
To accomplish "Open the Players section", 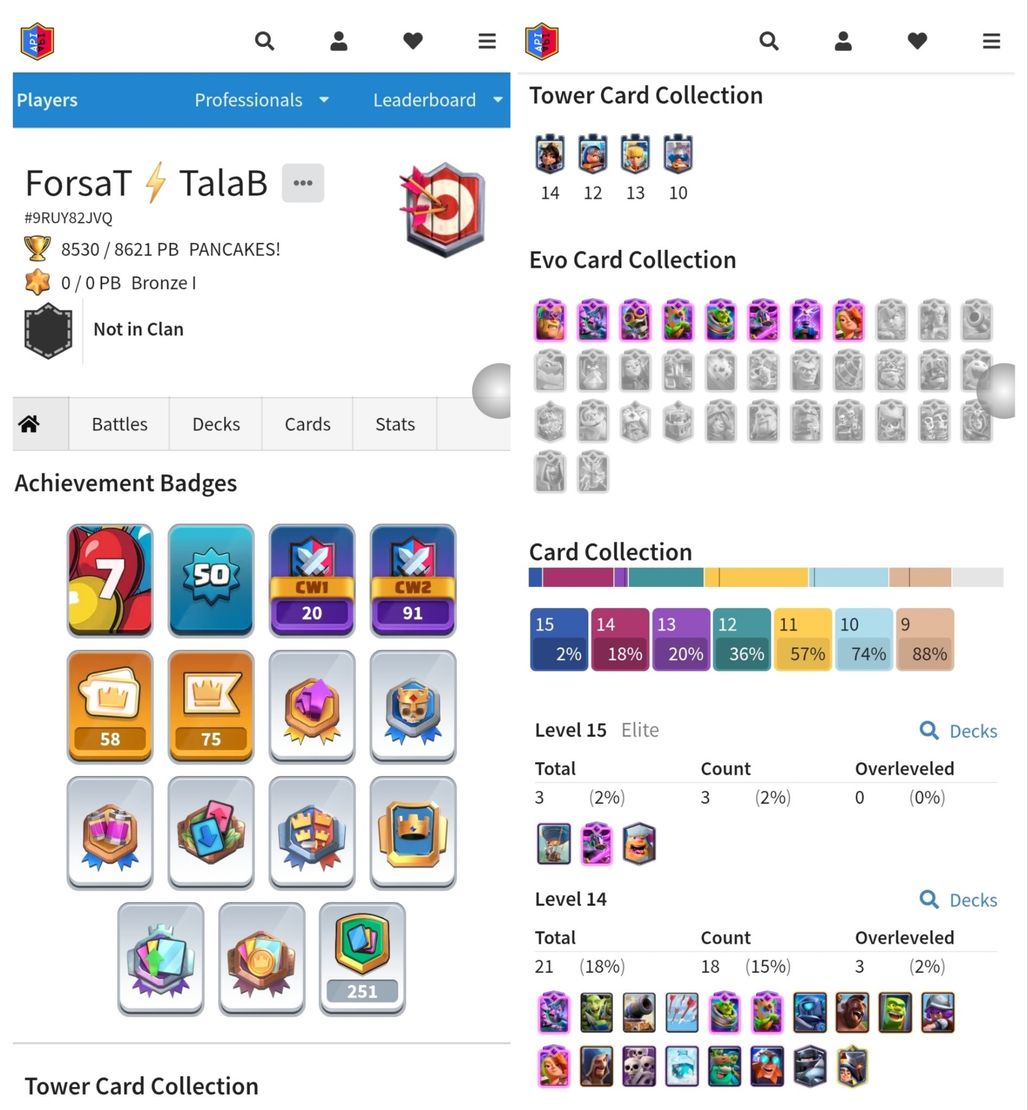I will [x=47, y=100].
